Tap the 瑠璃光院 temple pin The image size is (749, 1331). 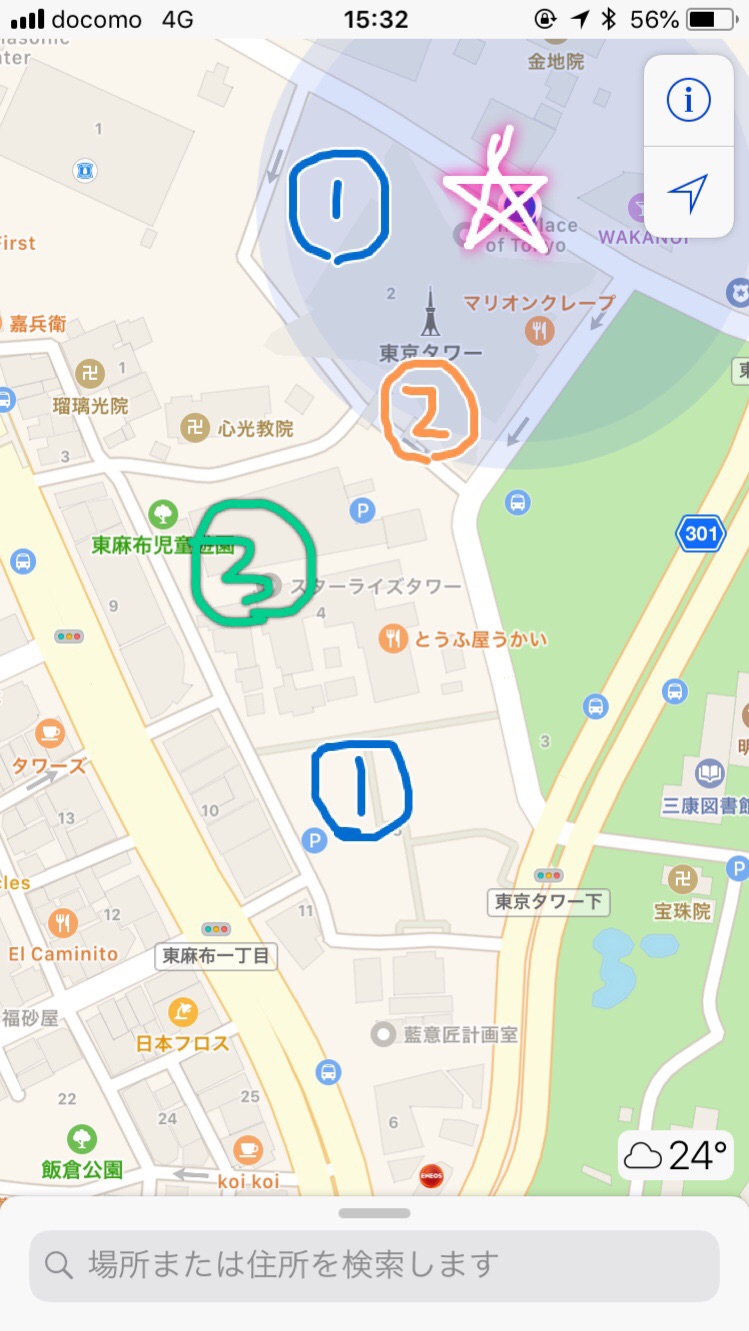point(90,375)
